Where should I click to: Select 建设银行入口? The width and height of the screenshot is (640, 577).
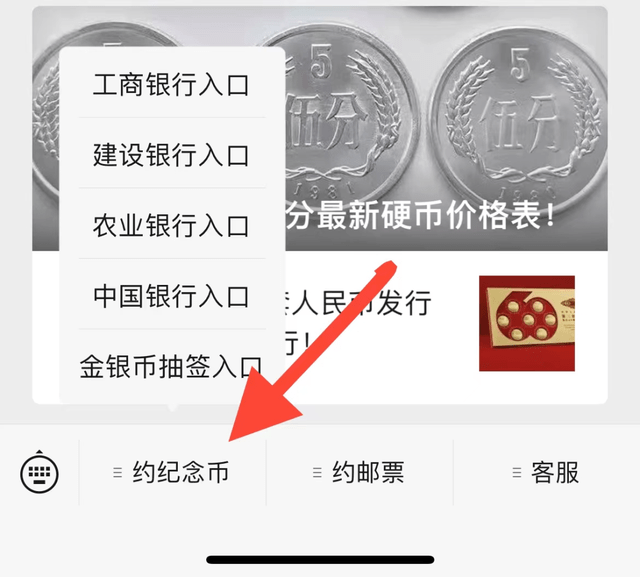click(x=171, y=155)
